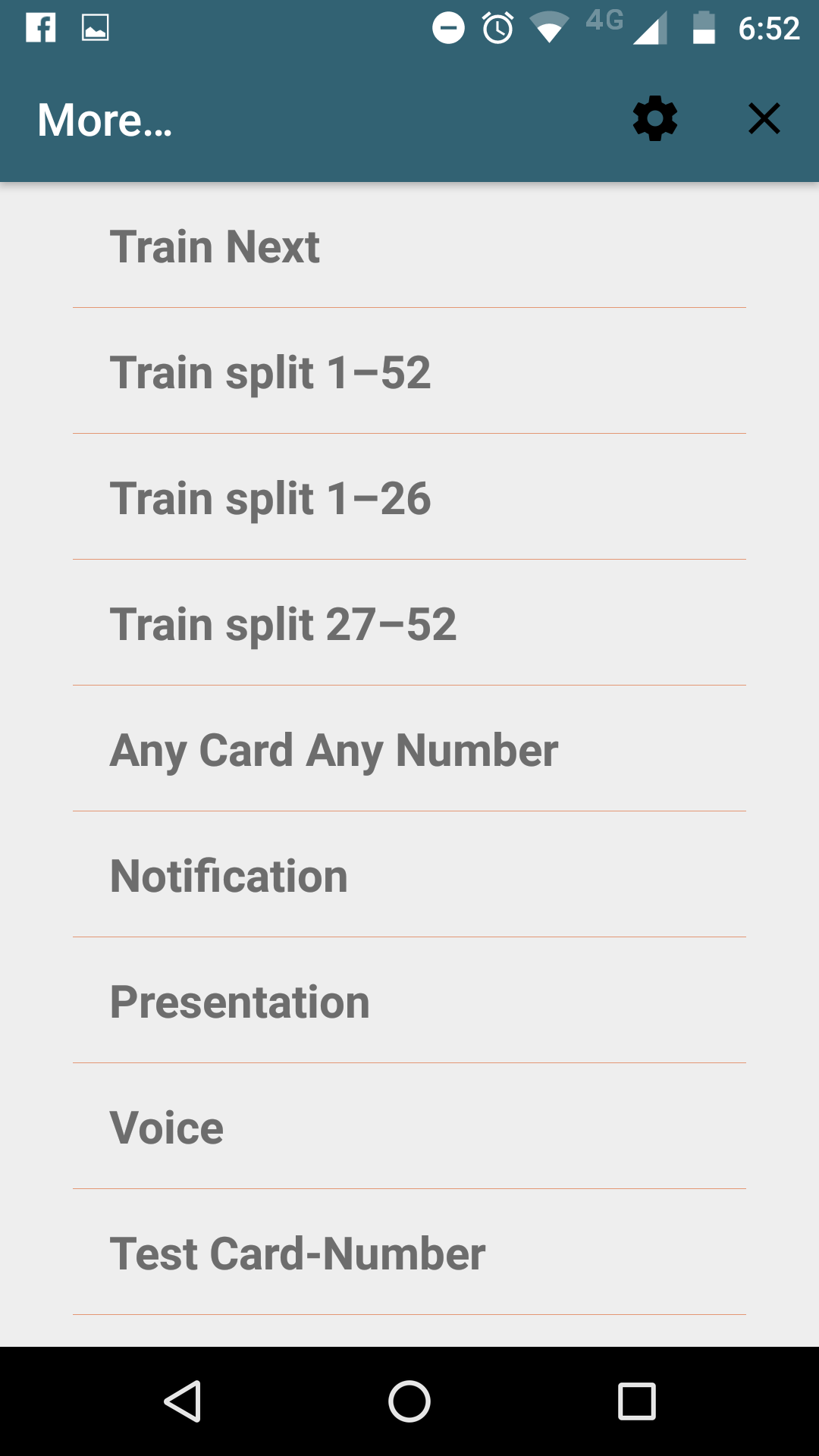The height and width of the screenshot is (1456, 819).
Task: Open settings via the gear icon
Action: [x=654, y=118]
